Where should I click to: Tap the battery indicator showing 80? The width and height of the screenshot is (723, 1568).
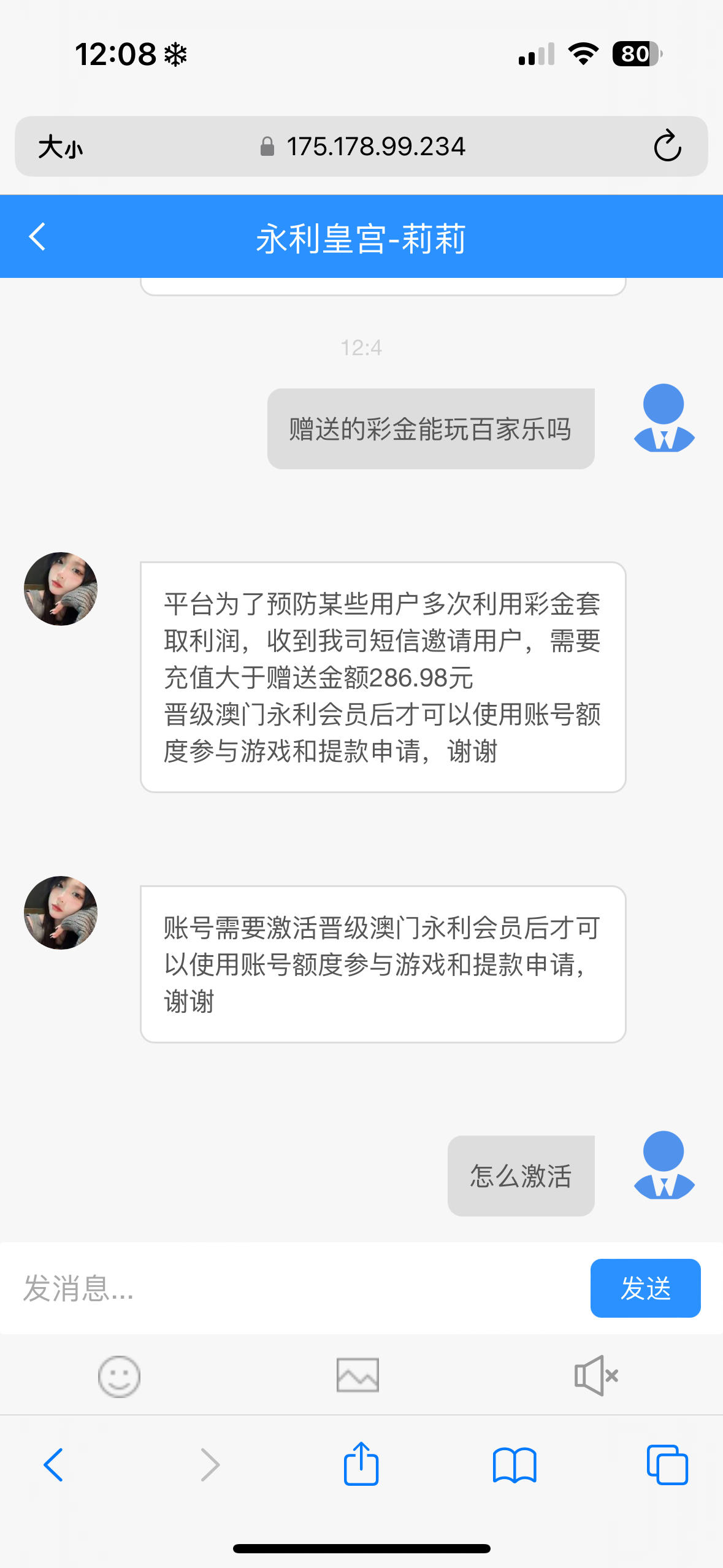point(635,54)
